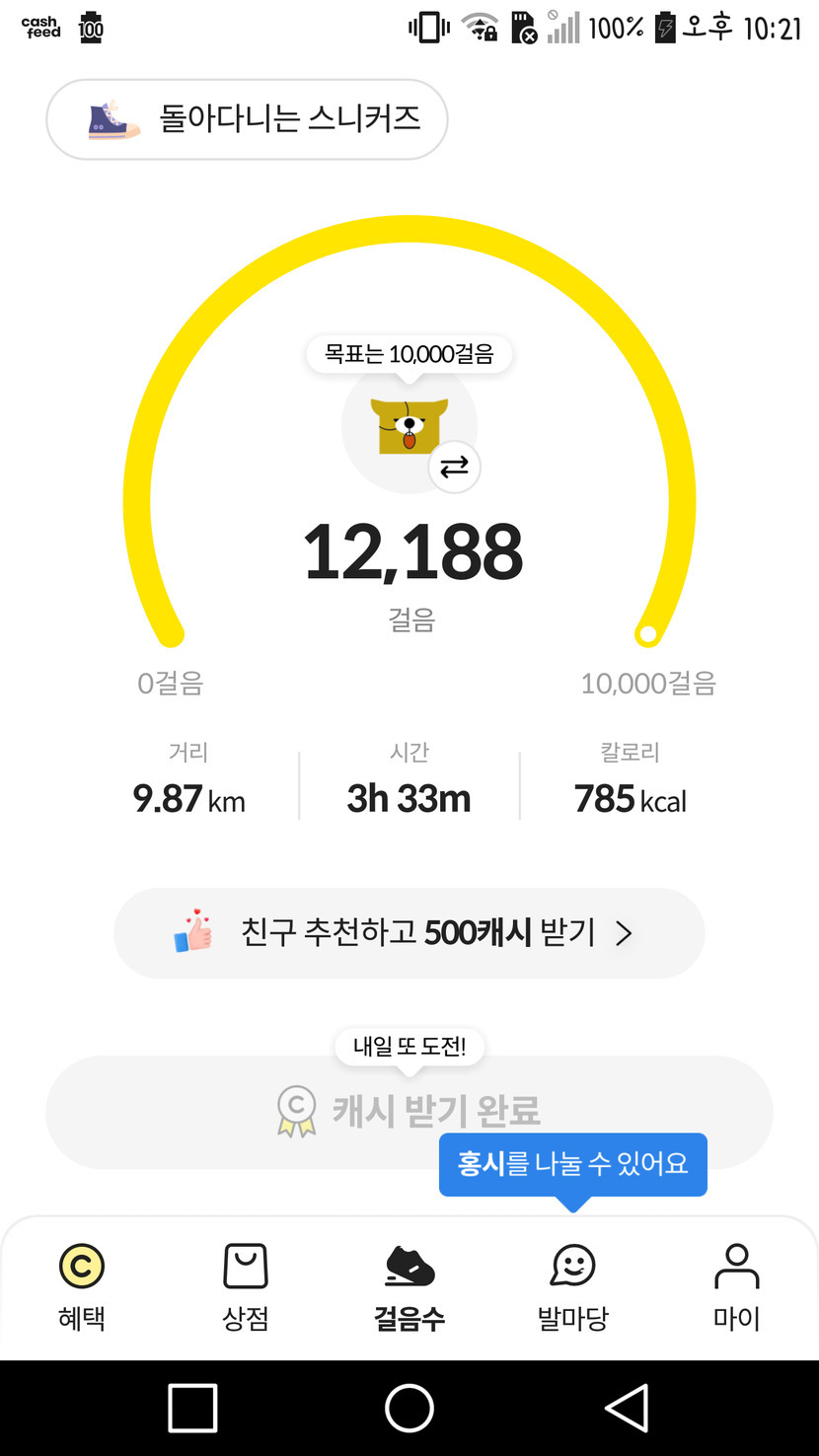819x1456 pixels.
Task: Select the 걸음수 tab
Action: (409, 1286)
